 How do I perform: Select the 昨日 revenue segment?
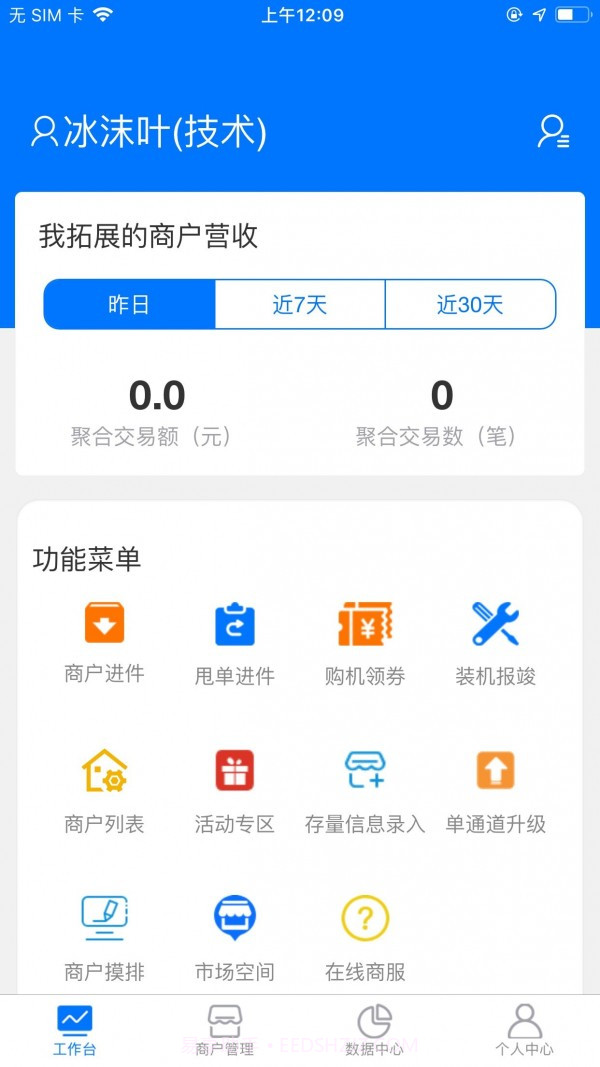point(129,305)
